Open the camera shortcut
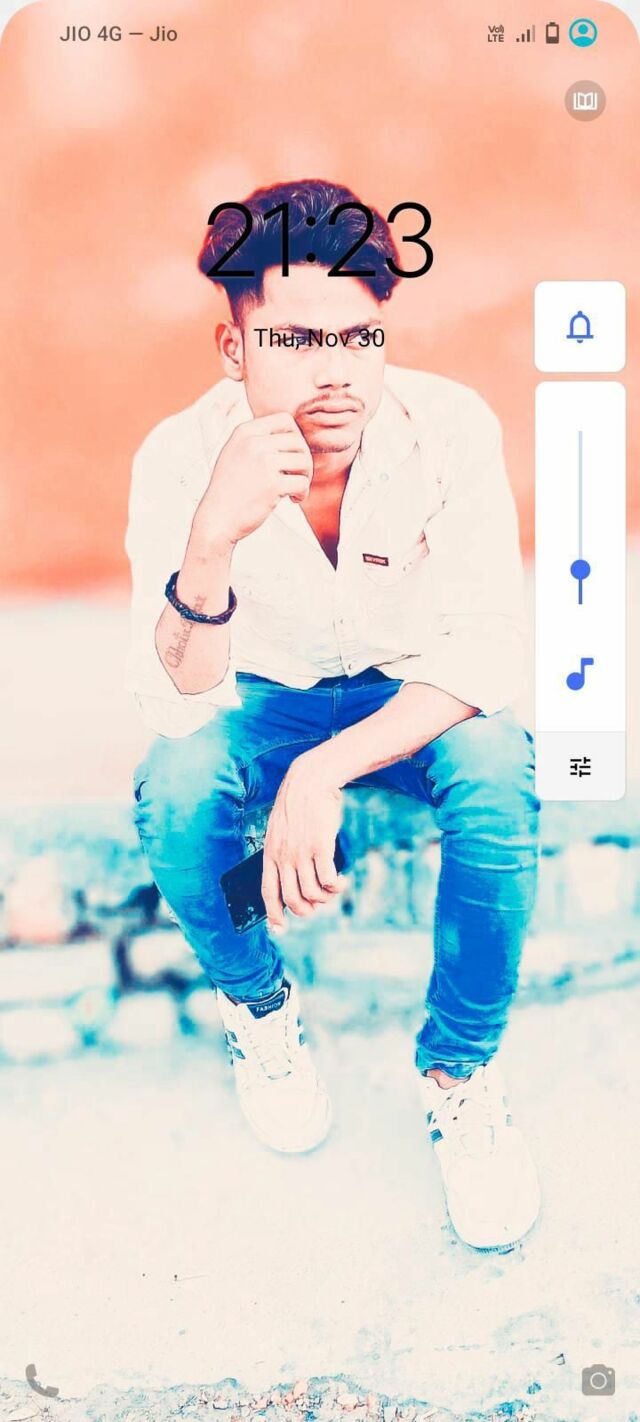640x1422 pixels. coord(598,1380)
